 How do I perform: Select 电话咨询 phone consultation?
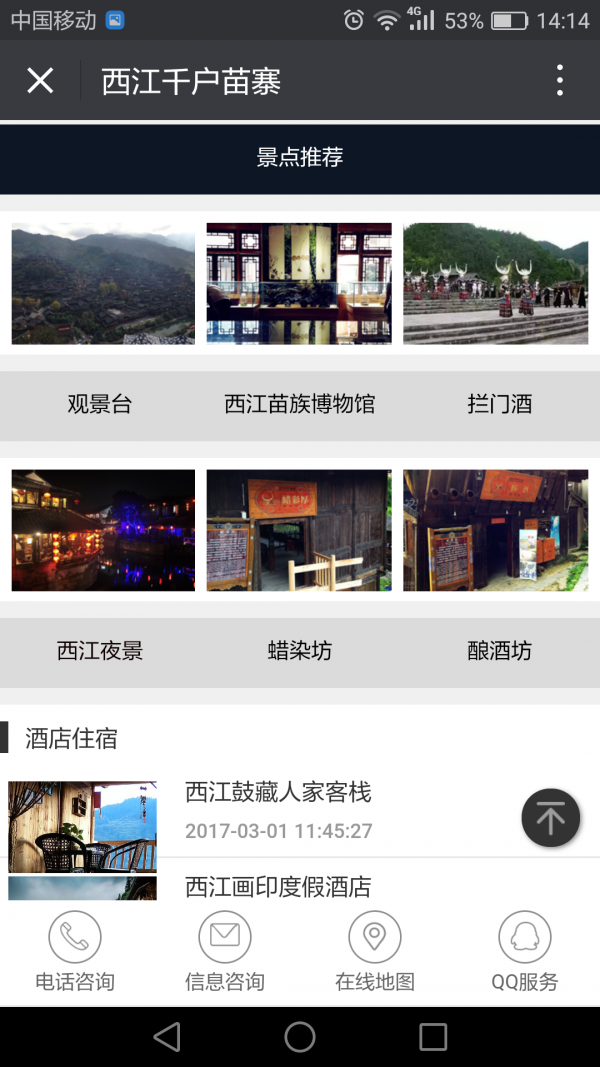(x=75, y=953)
